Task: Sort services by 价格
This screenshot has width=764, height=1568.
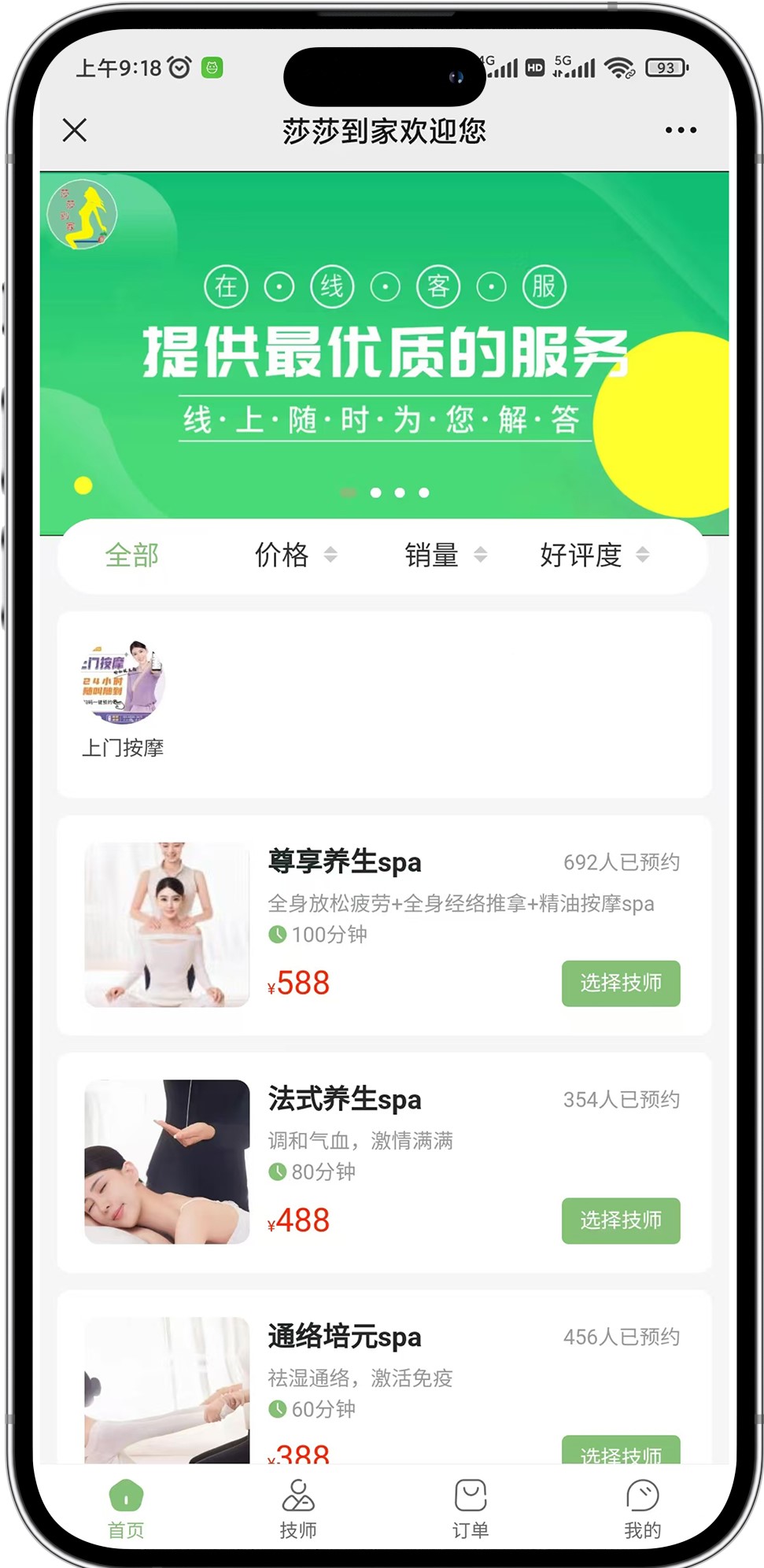Action: (x=295, y=555)
